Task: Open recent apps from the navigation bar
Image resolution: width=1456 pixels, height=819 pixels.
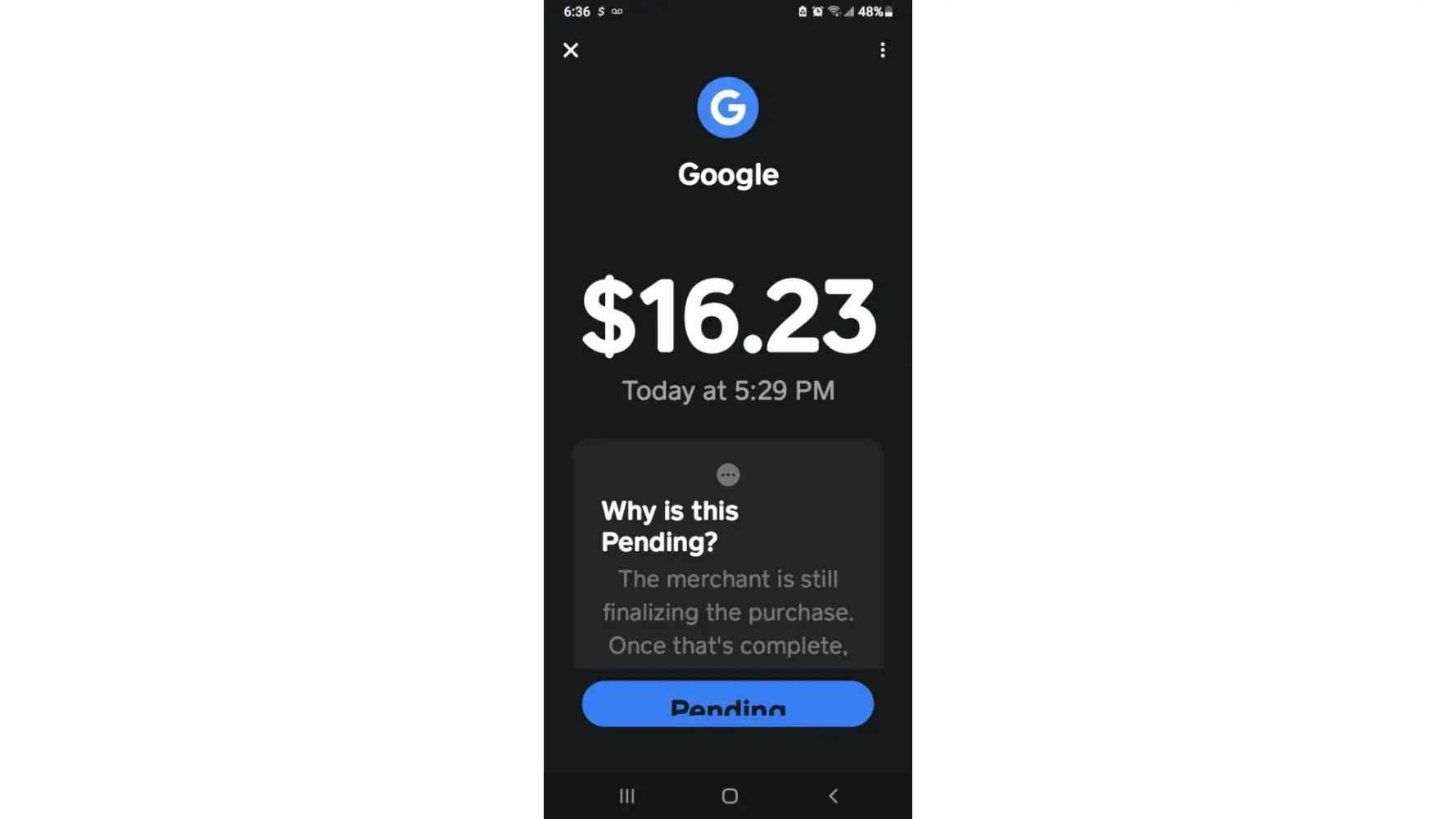Action: tap(626, 795)
